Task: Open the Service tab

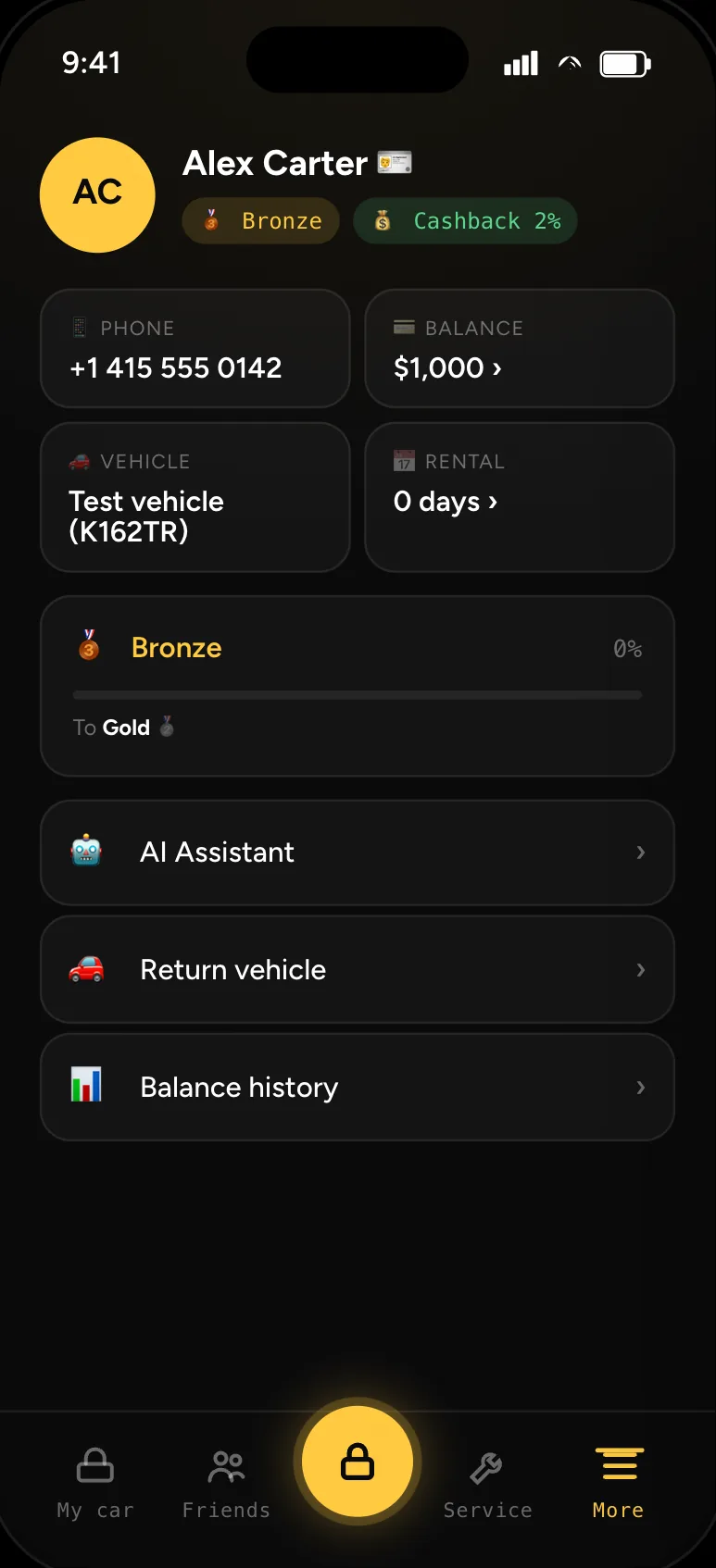Action: tap(487, 1484)
